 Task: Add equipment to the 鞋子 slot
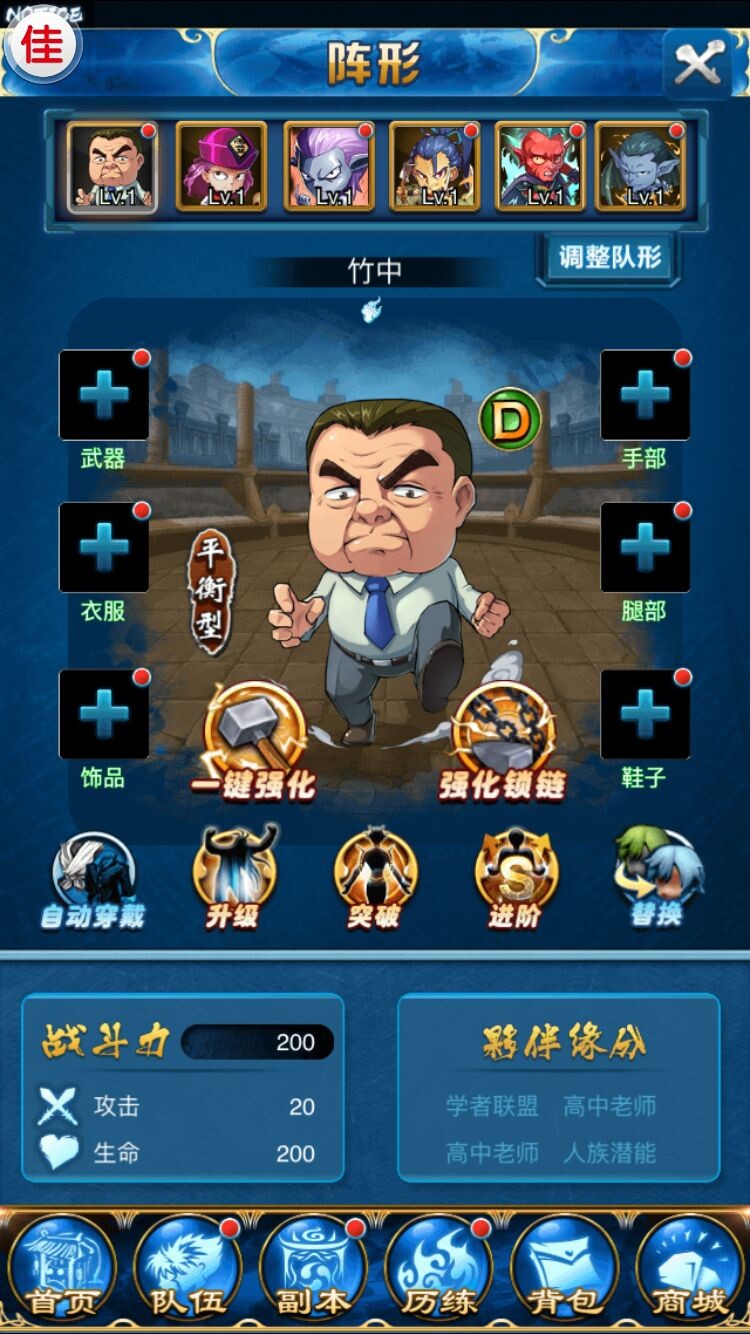pyautogui.click(x=645, y=714)
